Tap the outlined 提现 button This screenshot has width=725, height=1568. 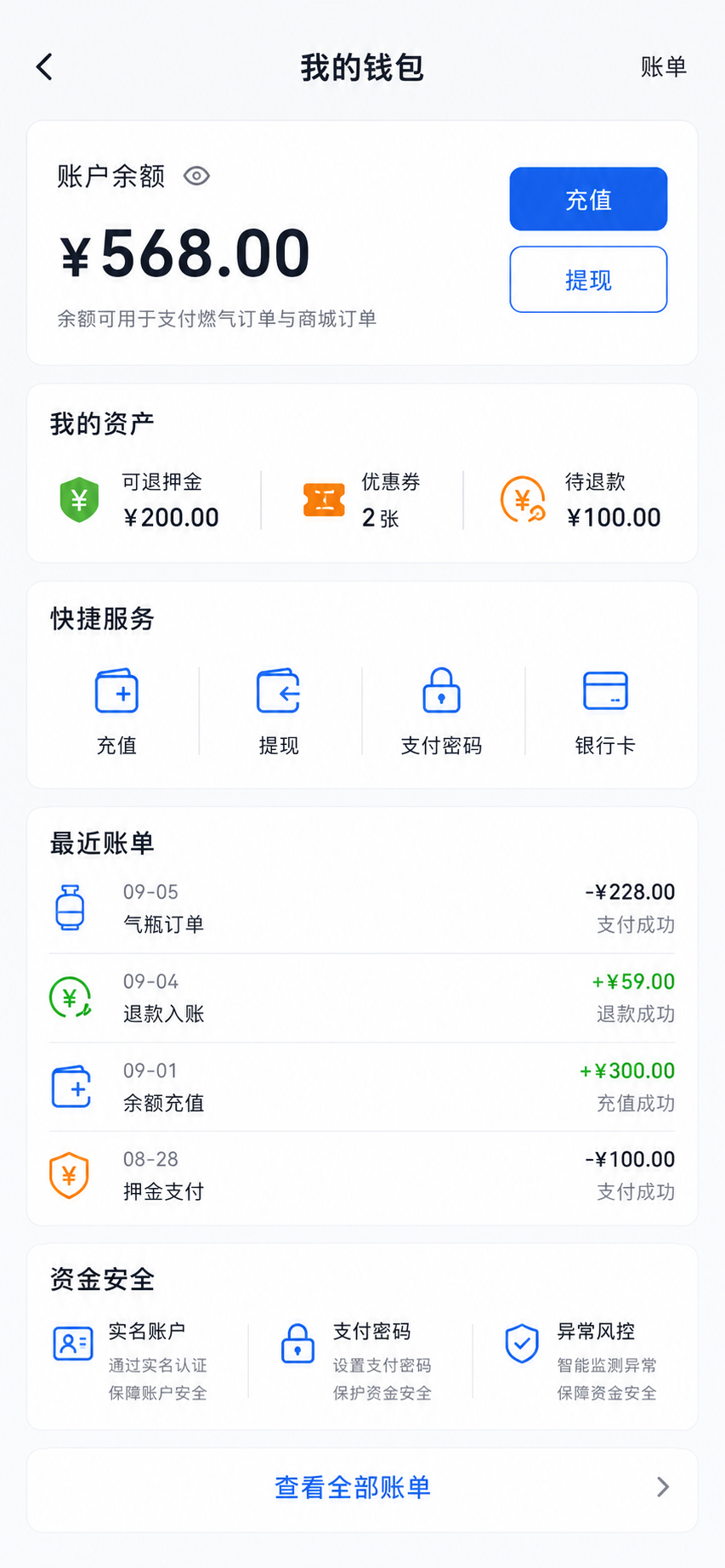click(588, 280)
